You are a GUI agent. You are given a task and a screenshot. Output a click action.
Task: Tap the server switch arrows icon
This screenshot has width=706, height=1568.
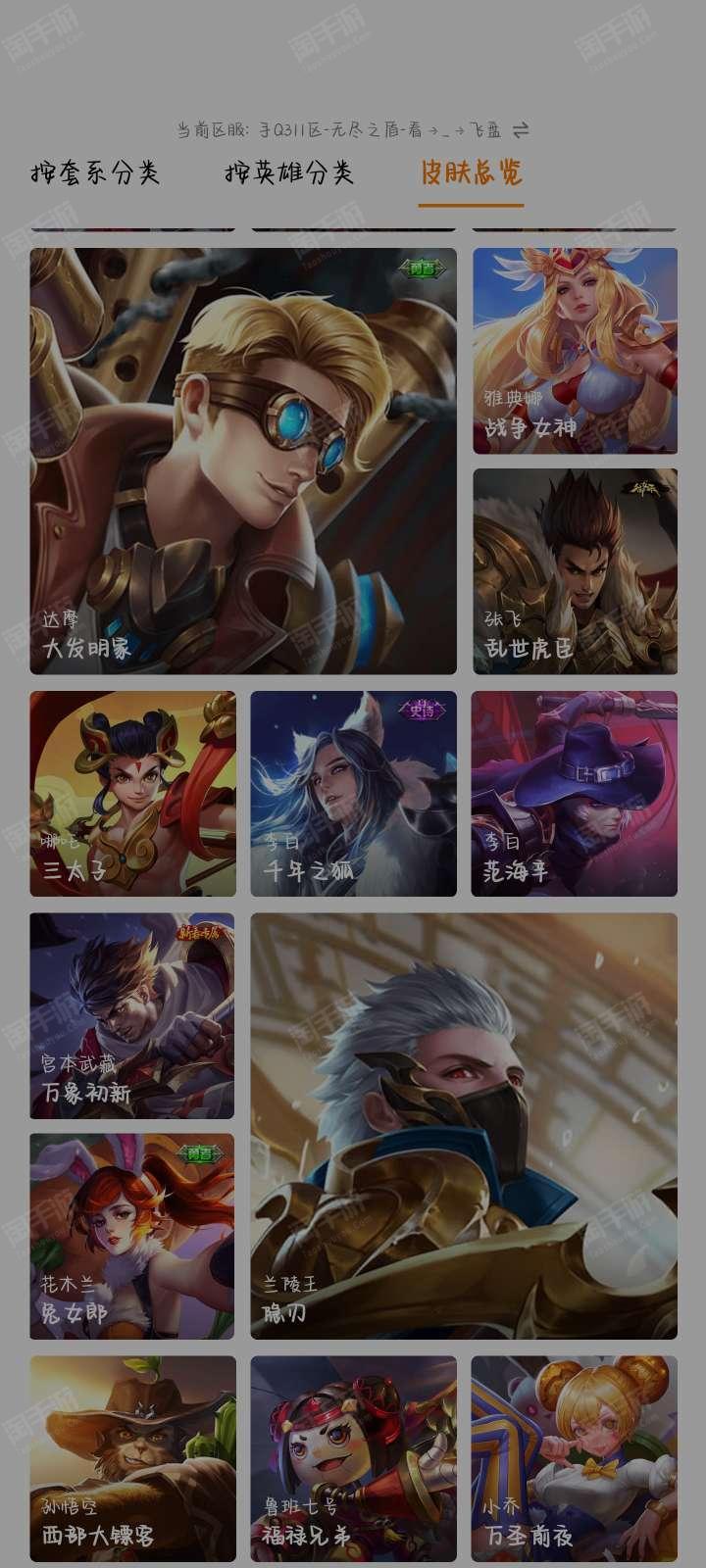click(522, 129)
